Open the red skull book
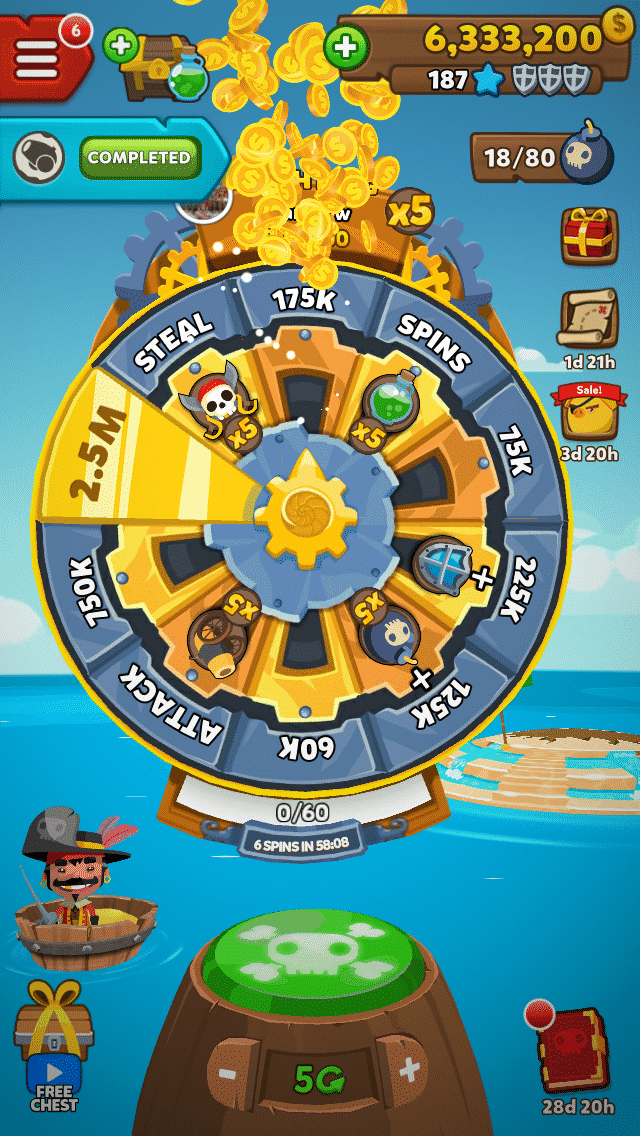 573,1048
